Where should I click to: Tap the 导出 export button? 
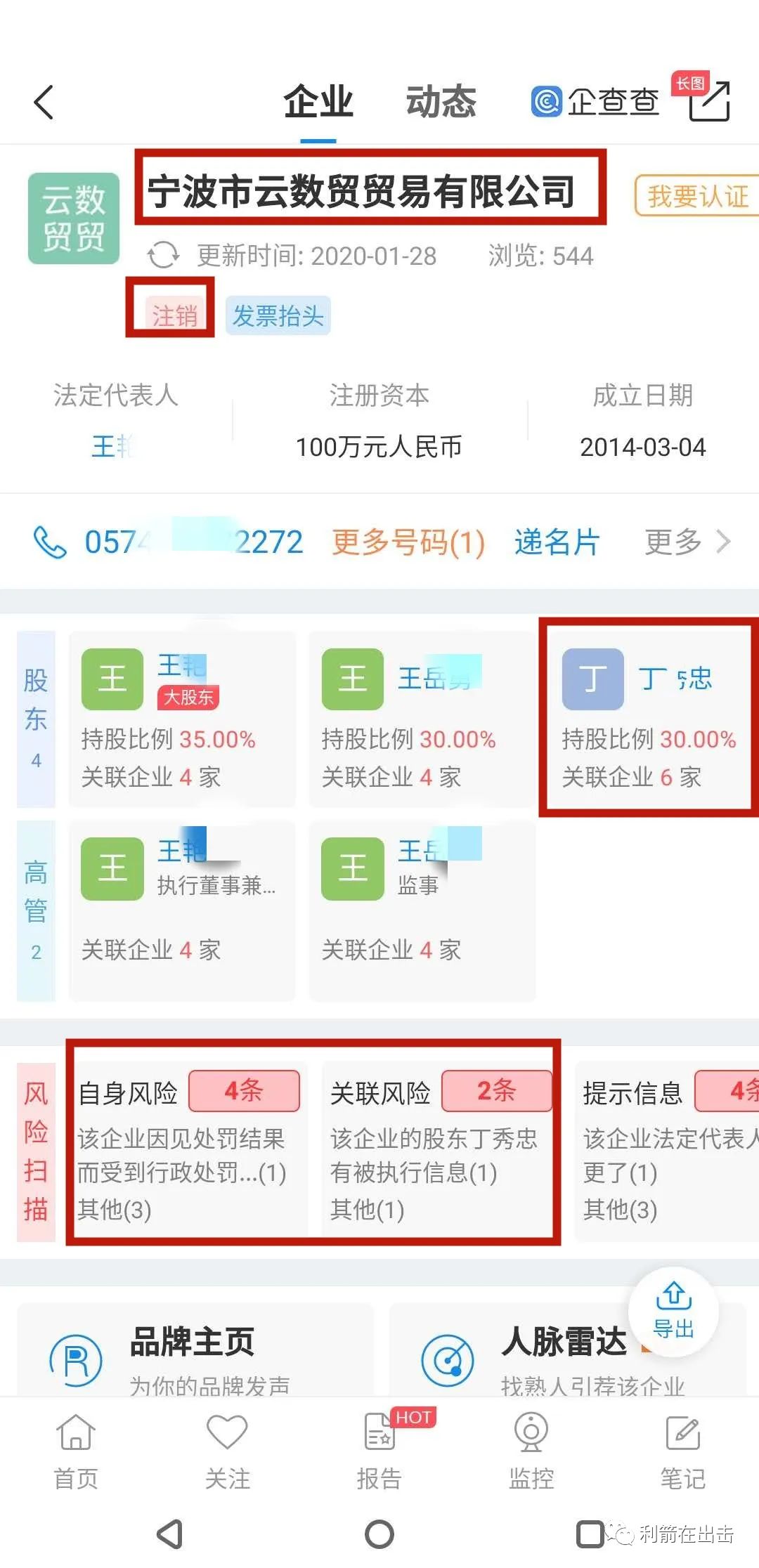click(x=673, y=1311)
